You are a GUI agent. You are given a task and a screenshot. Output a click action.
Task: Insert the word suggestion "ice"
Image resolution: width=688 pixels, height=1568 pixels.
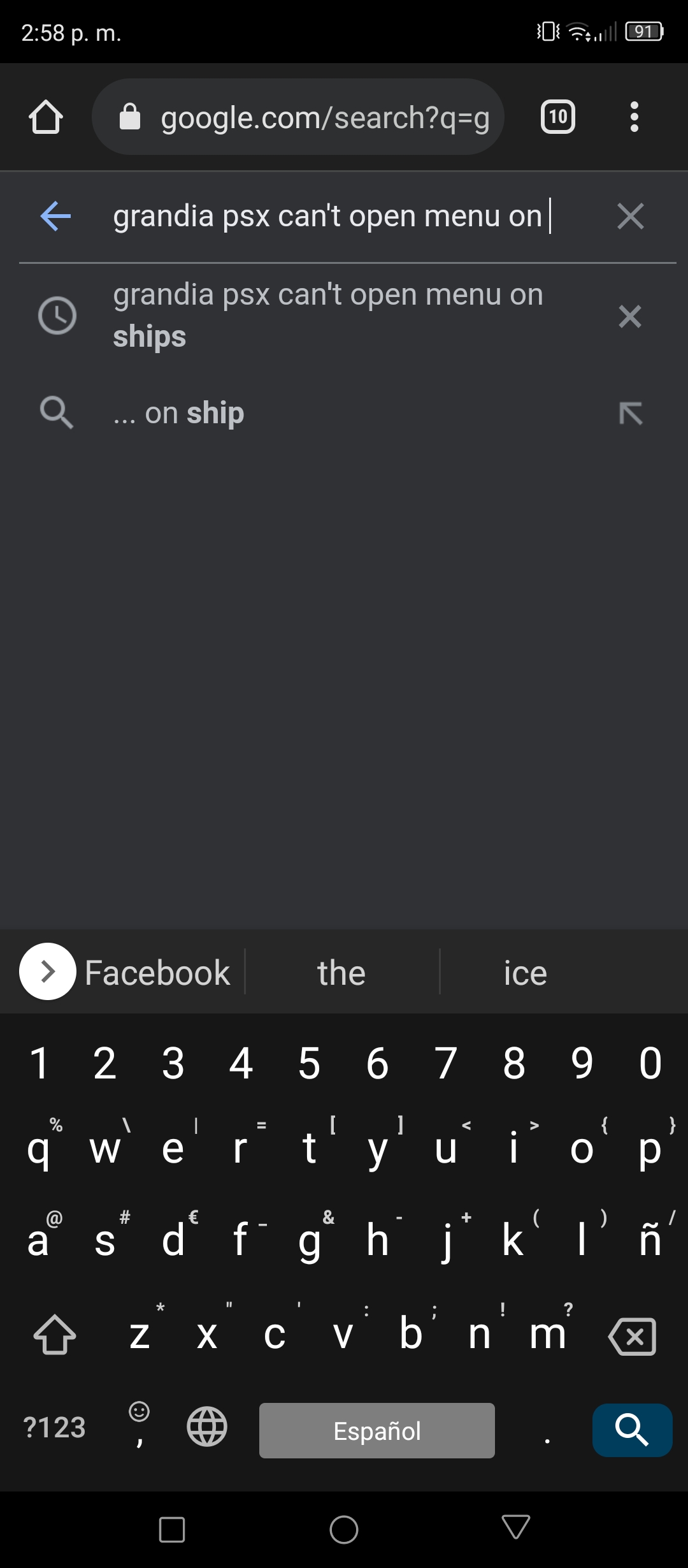526,973
